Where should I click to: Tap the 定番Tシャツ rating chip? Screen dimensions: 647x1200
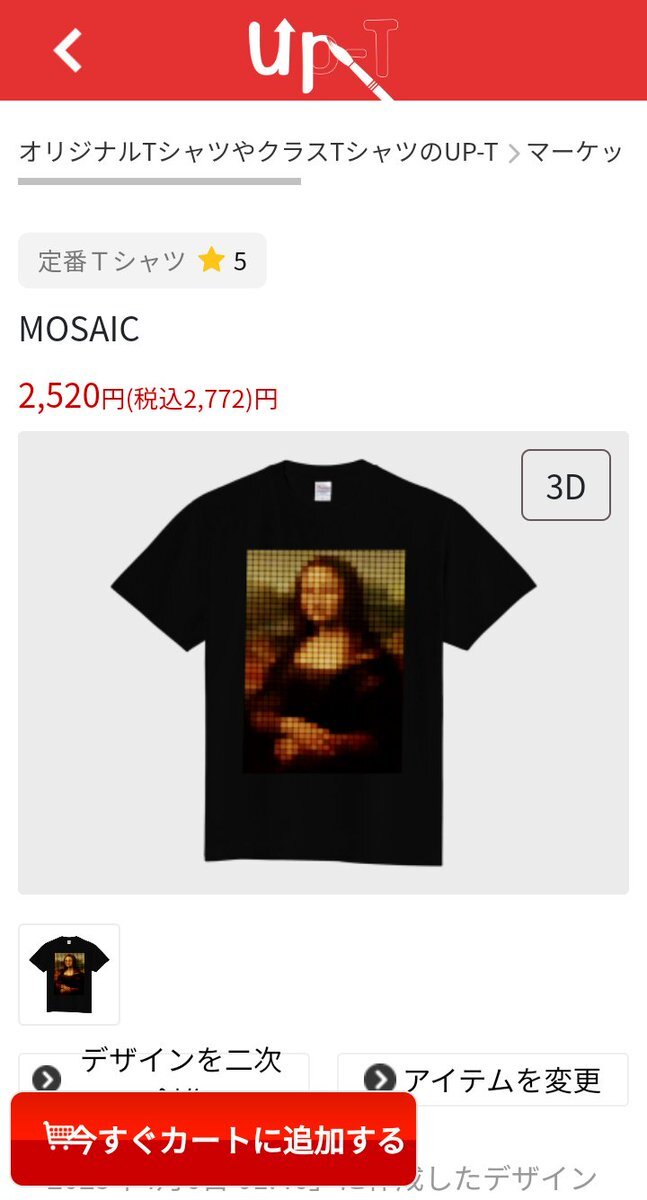[x=142, y=261]
